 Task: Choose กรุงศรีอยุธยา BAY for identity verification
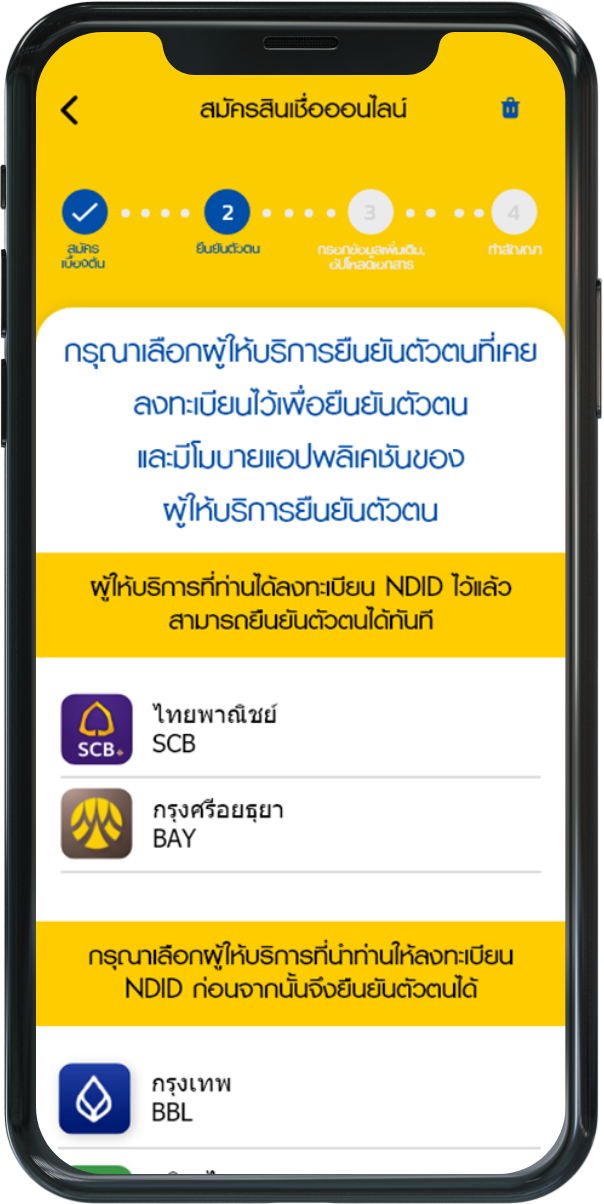[x=300, y=824]
